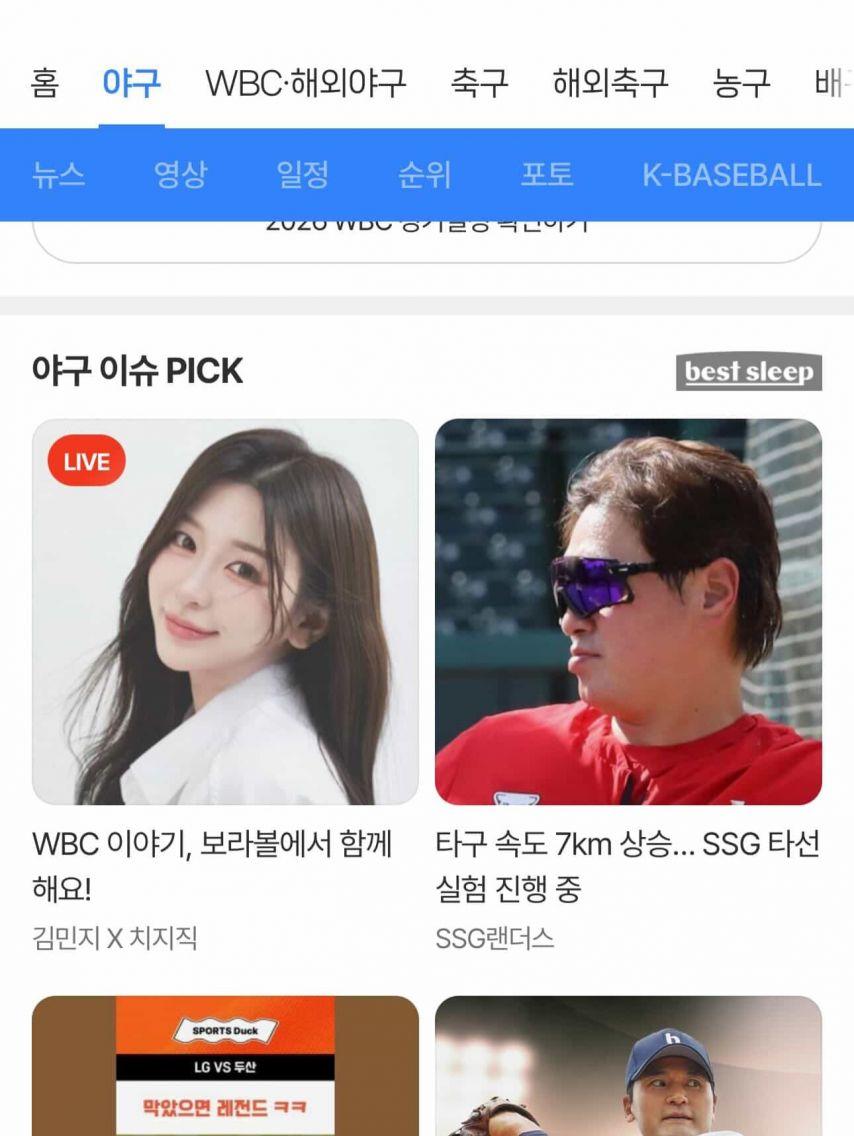Tap the 2026 WBC 경기일정 확인하기 banner
This screenshot has height=1136, width=854.
click(x=427, y=230)
